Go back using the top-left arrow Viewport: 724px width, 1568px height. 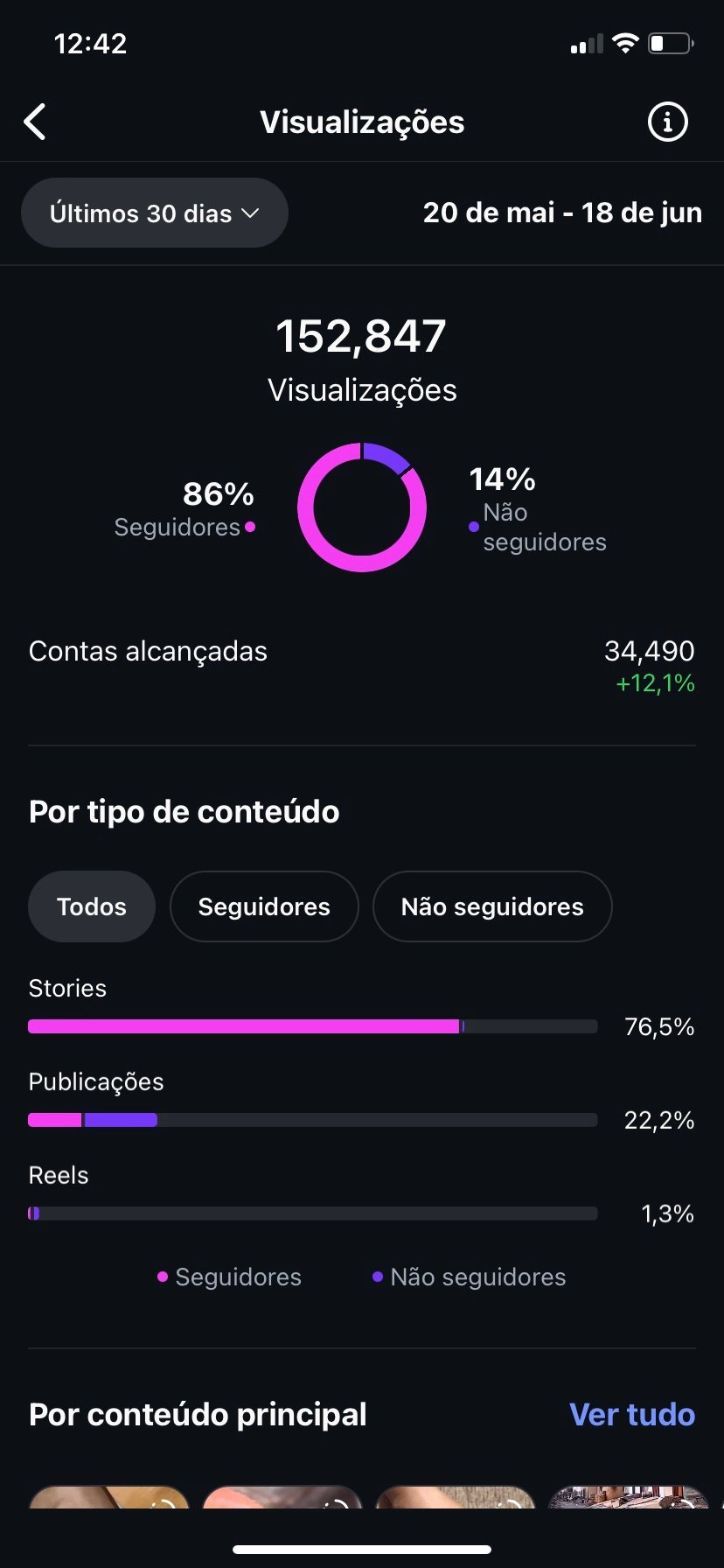[x=35, y=122]
